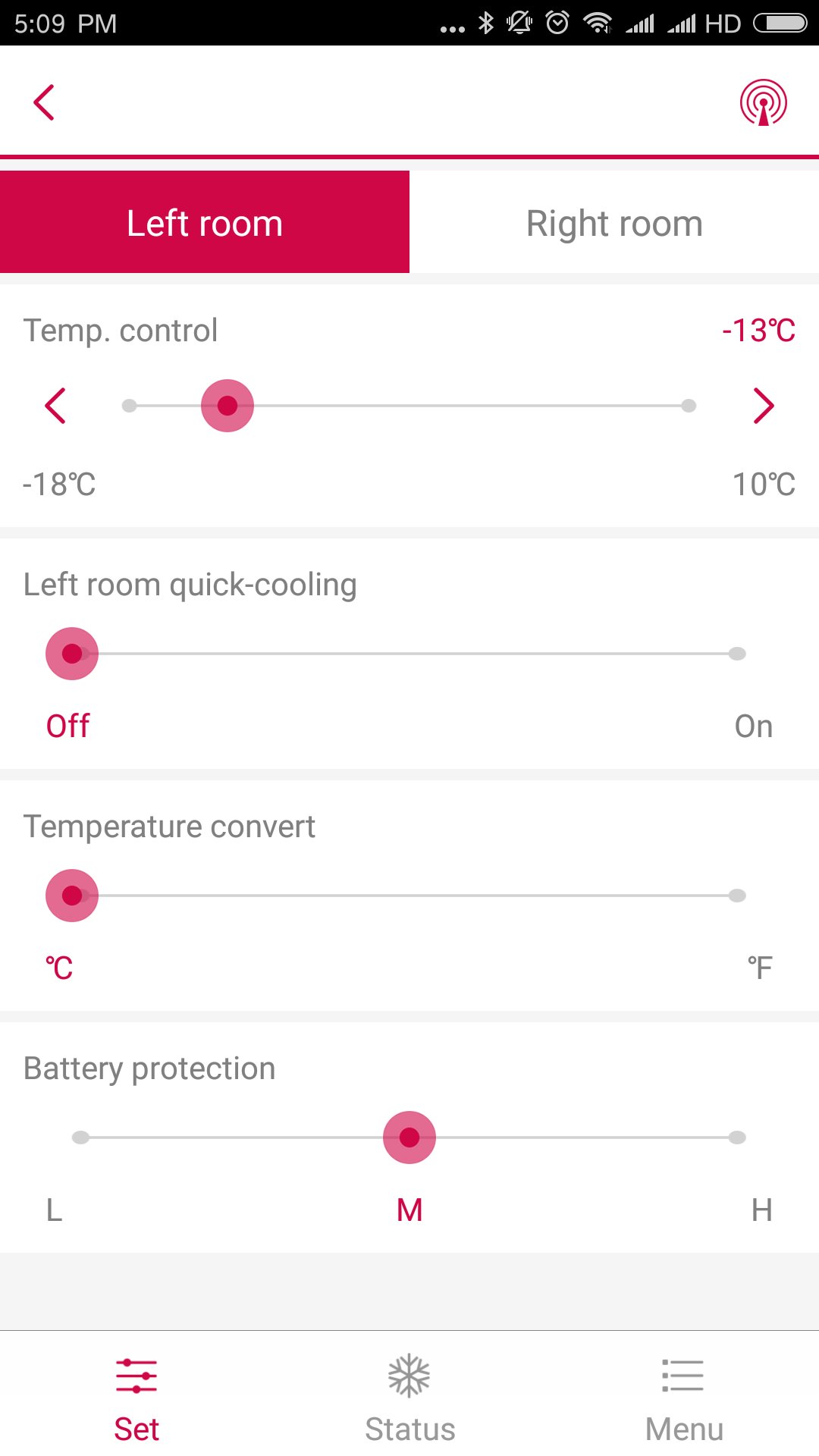The height and width of the screenshot is (1456, 819).
Task: Open the connection signal icon
Action: pyautogui.click(x=763, y=102)
